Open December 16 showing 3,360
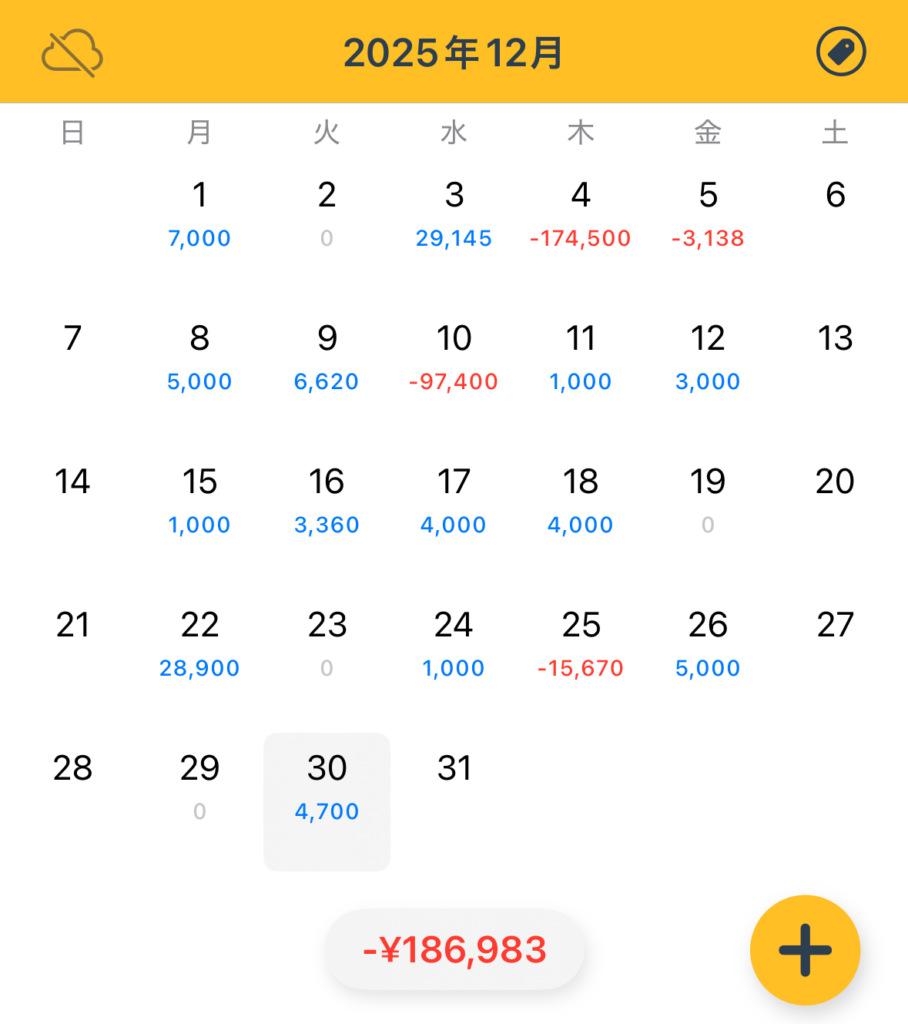908x1024 pixels. click(x=327, y=500)
